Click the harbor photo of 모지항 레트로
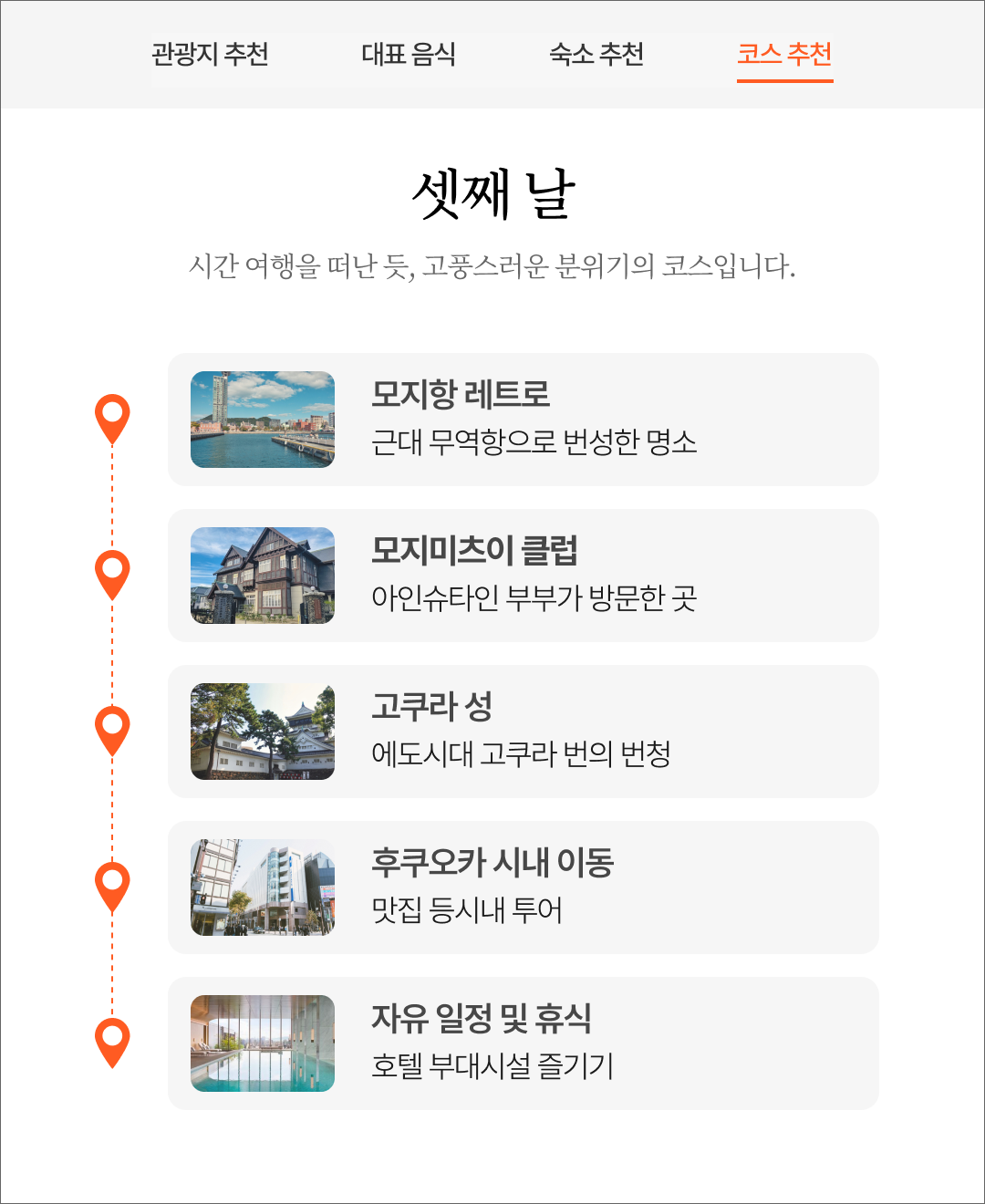This screenshot has height=1204, width=985. 262,419
